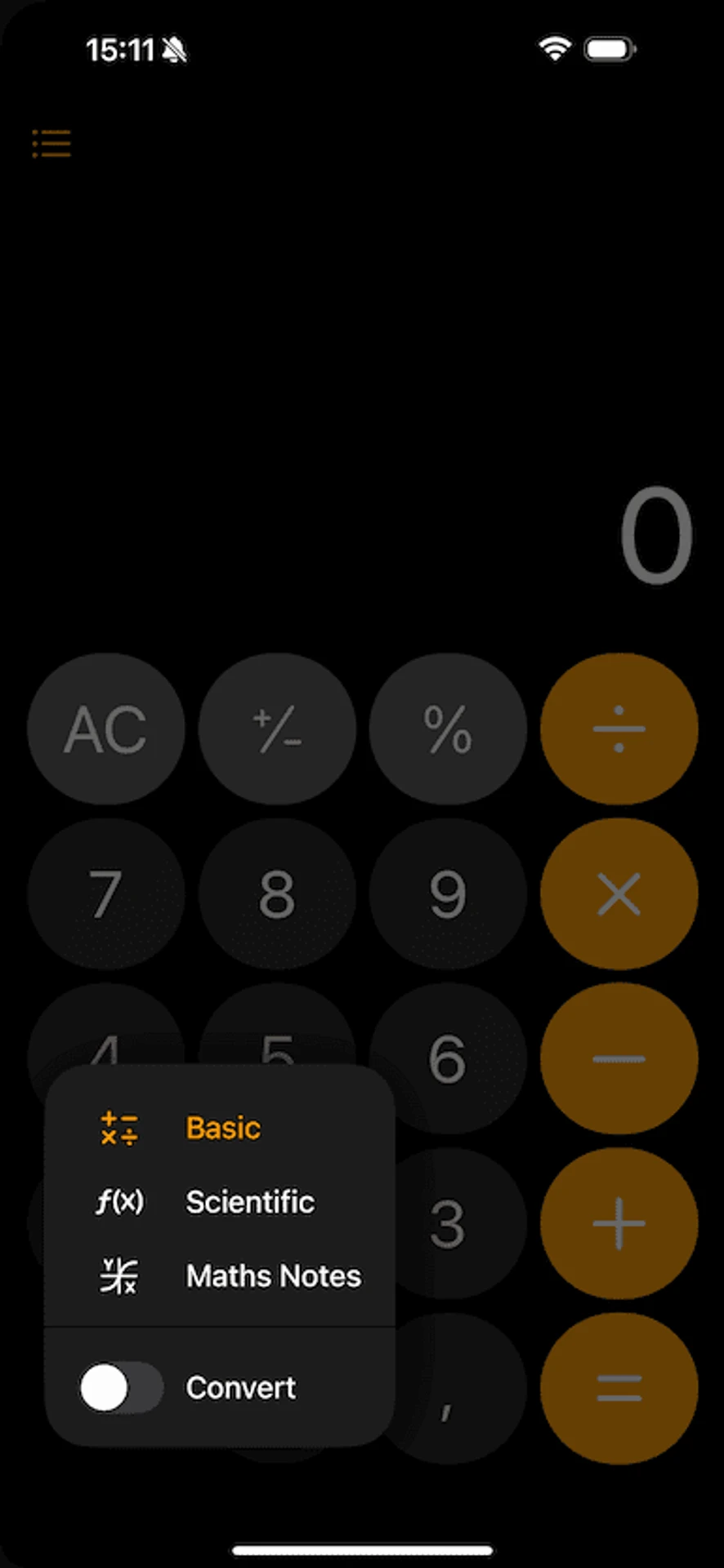The image size is (724, 1568).
Task: Tap the equals key
Action: pyautogui.click(x=619, y=1388)
